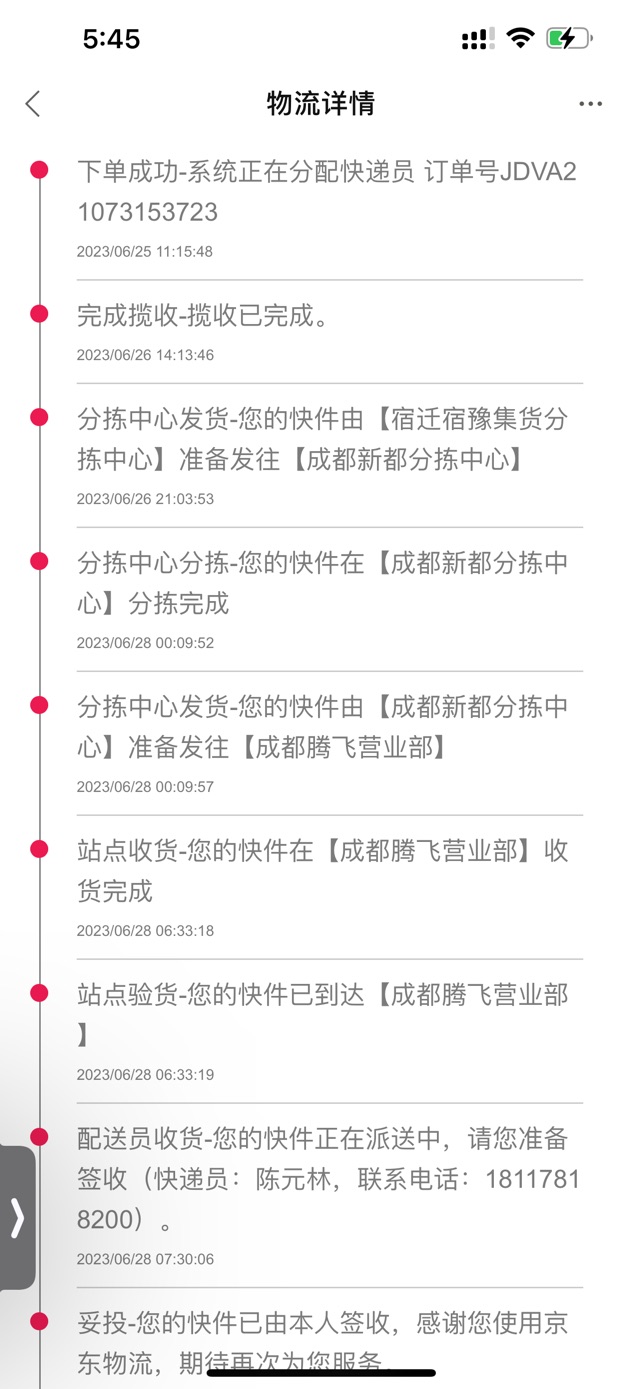The width and height of the screenshot is (642, 1389).
Task: Go back from the 物流详情 page
Action: tap(33, 103)
